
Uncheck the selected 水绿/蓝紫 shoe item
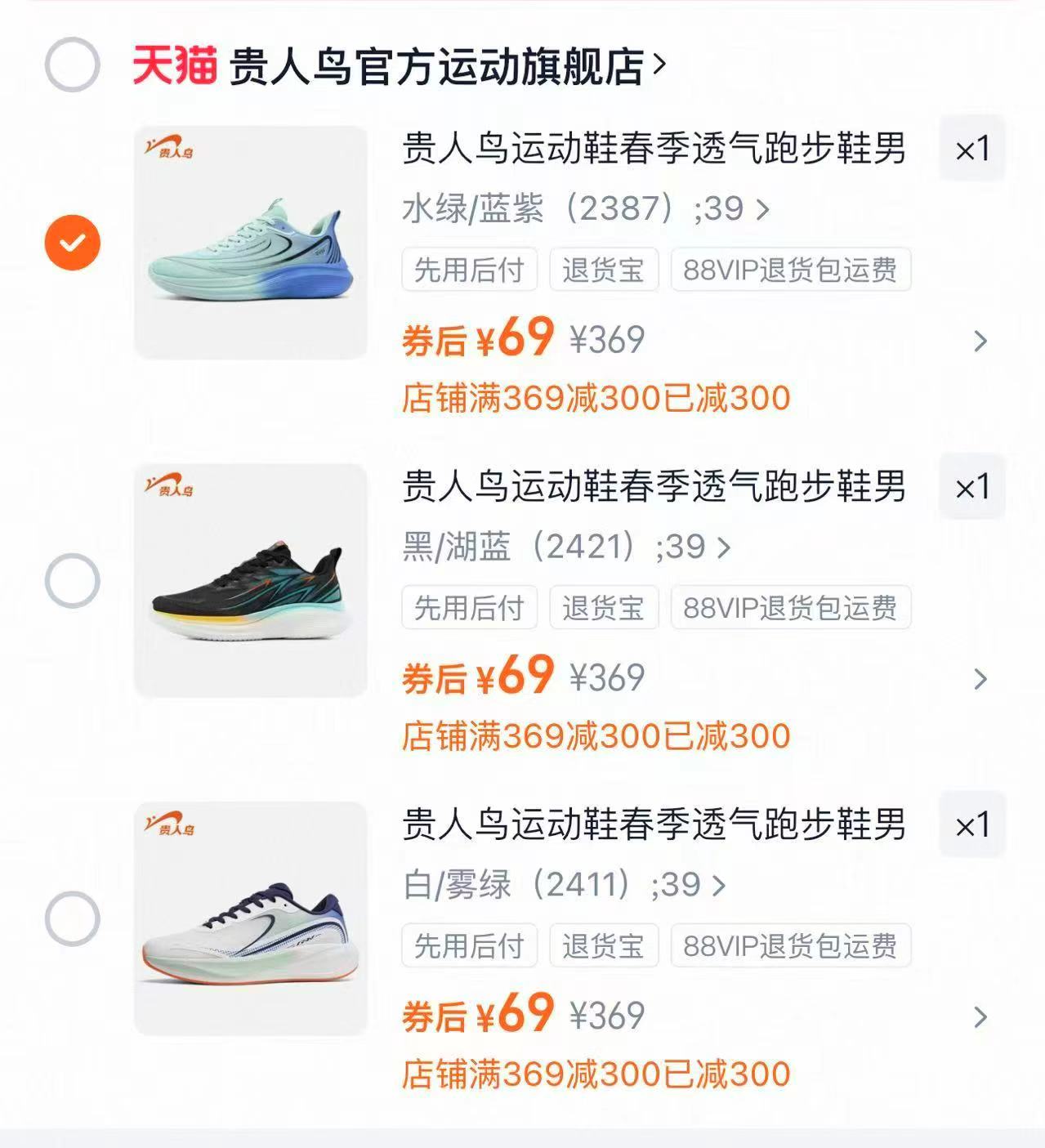point(72,240)
